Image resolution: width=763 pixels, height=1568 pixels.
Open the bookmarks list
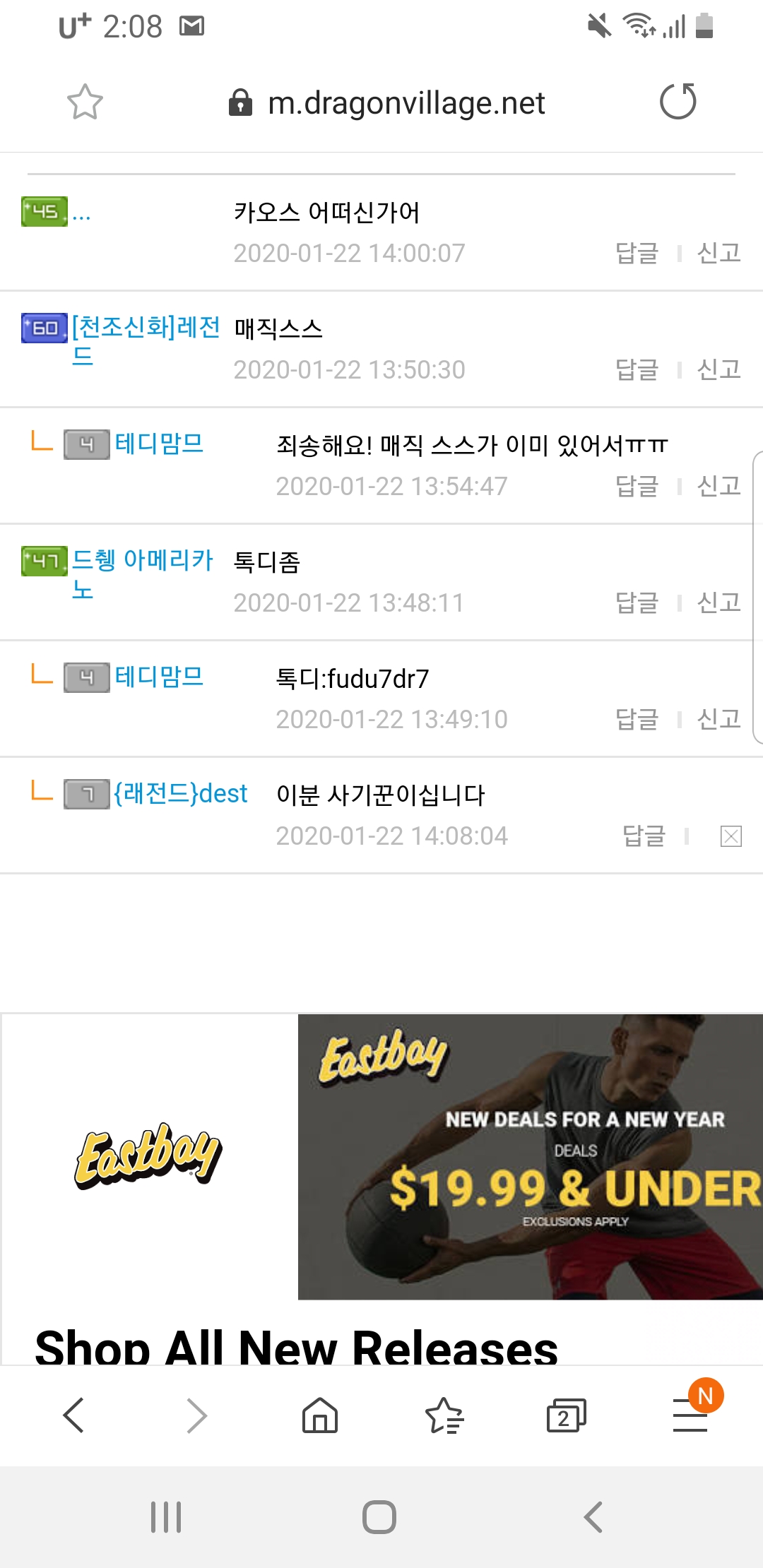point(444,1415)
